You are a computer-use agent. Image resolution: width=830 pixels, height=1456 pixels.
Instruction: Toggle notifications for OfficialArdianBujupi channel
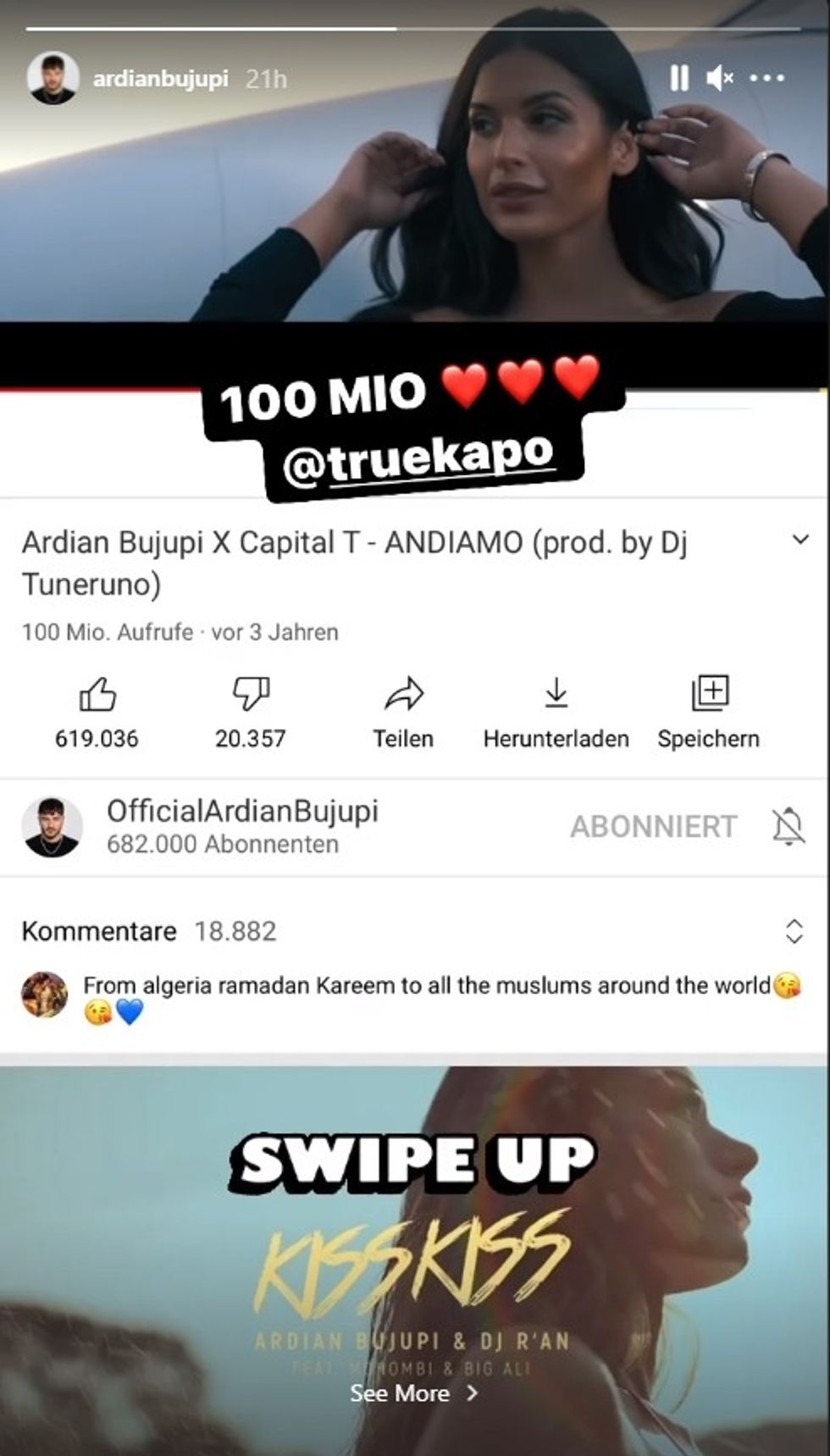click(x=788, y=826)
